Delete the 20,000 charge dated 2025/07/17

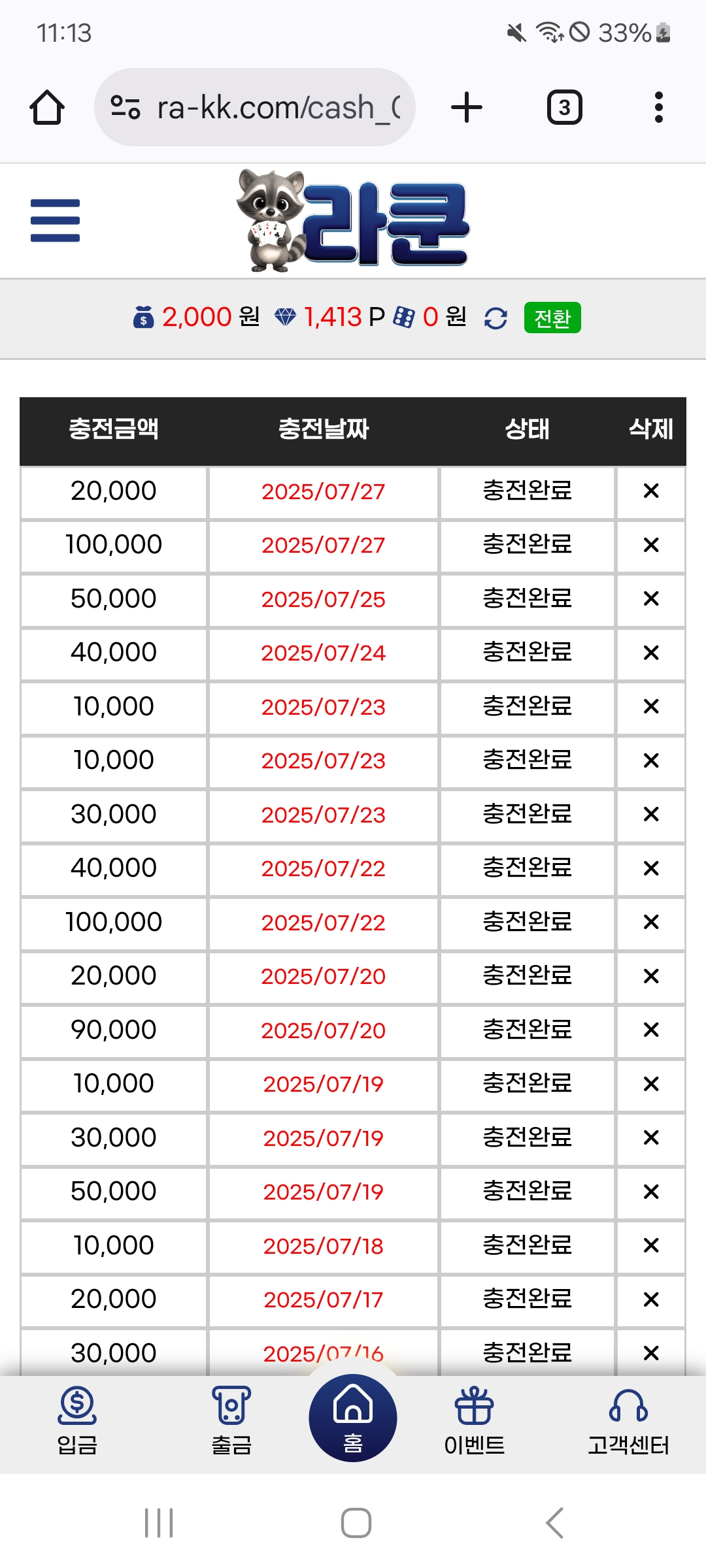coord(651,1299)
